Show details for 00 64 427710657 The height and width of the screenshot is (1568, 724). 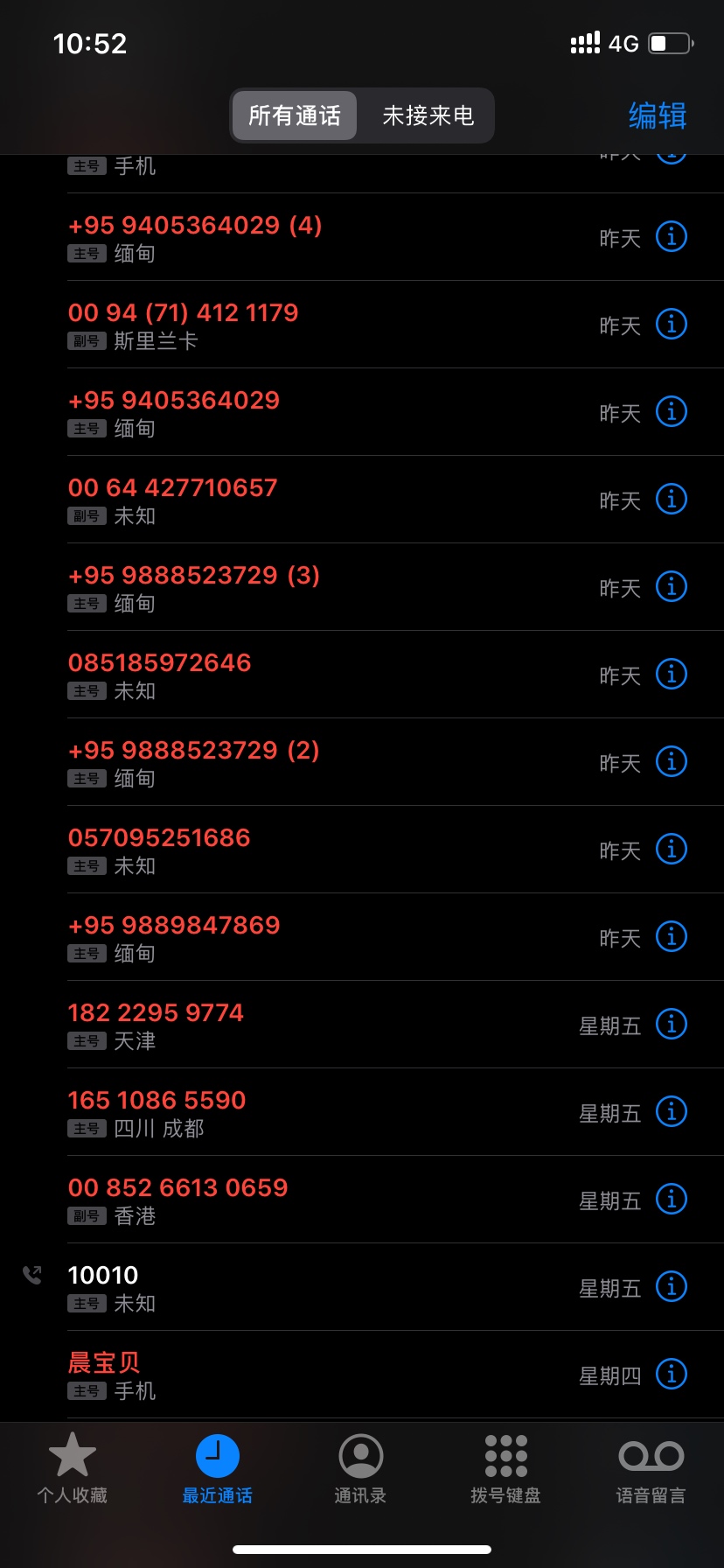pyautogui.click(x=672, y=500)
